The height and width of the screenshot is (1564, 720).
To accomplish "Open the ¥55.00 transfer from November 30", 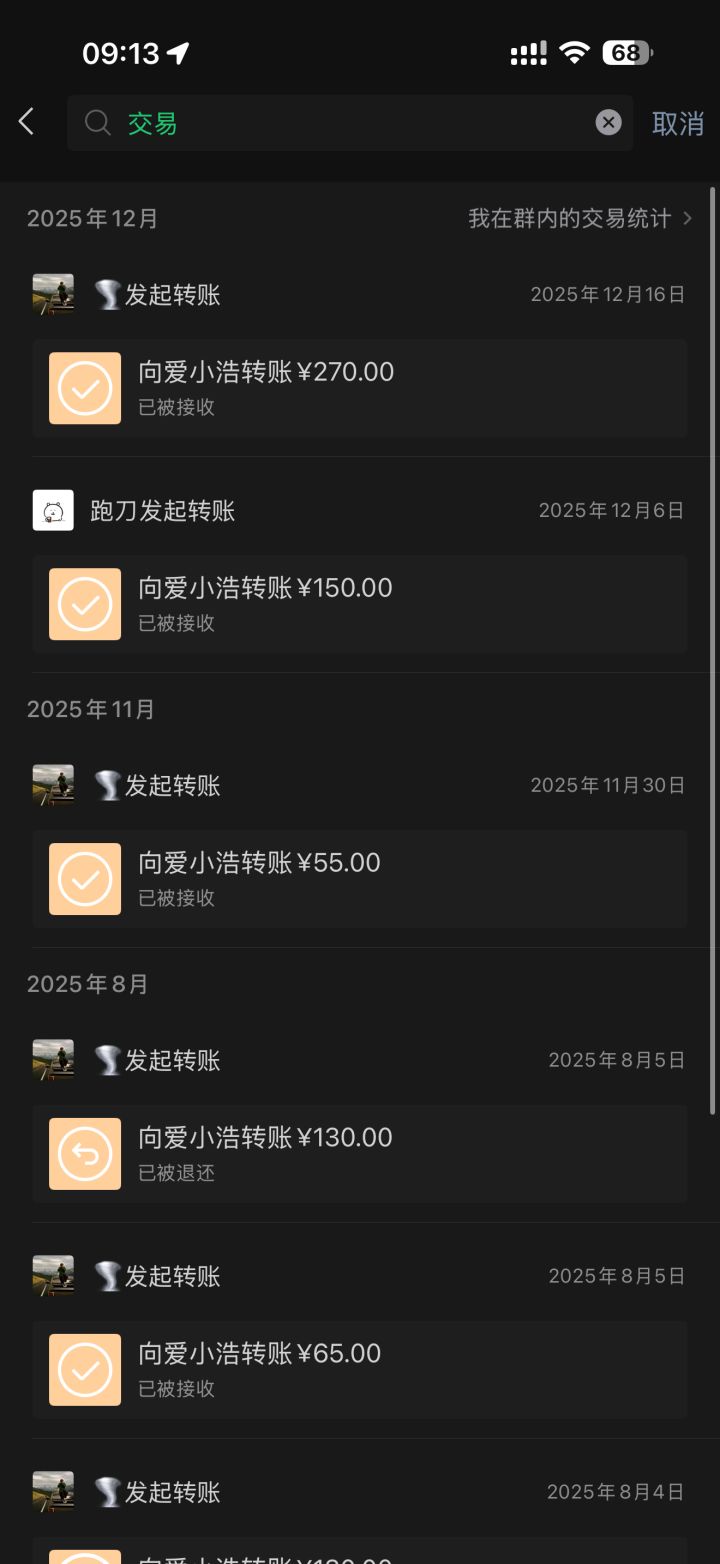I will 360,878.
